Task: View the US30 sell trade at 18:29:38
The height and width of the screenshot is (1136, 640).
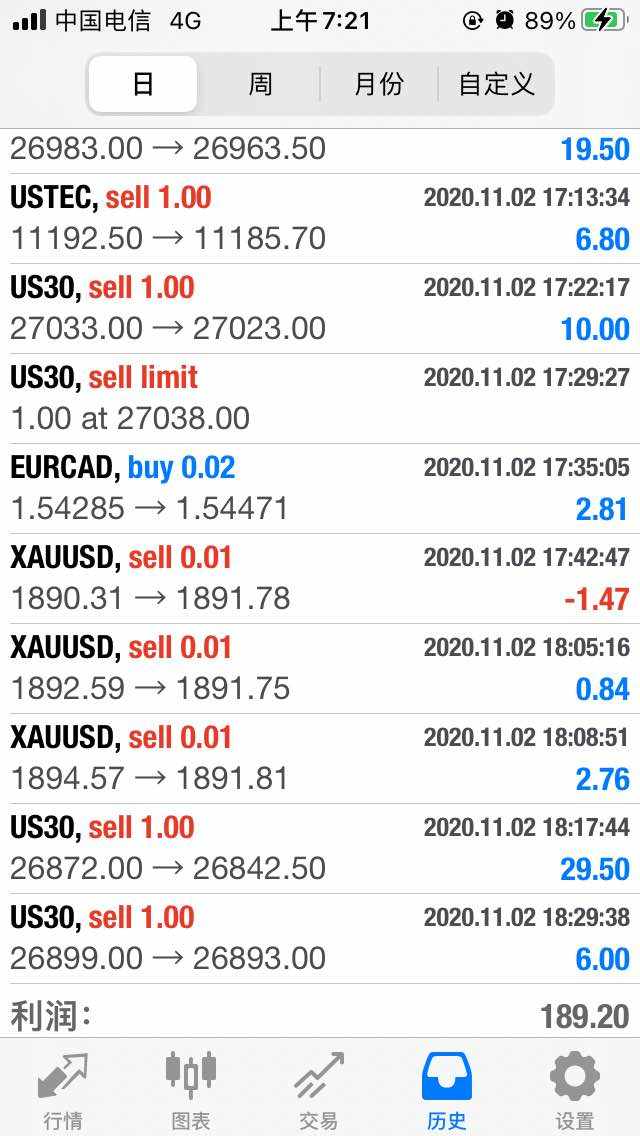Action: (320, 938)
